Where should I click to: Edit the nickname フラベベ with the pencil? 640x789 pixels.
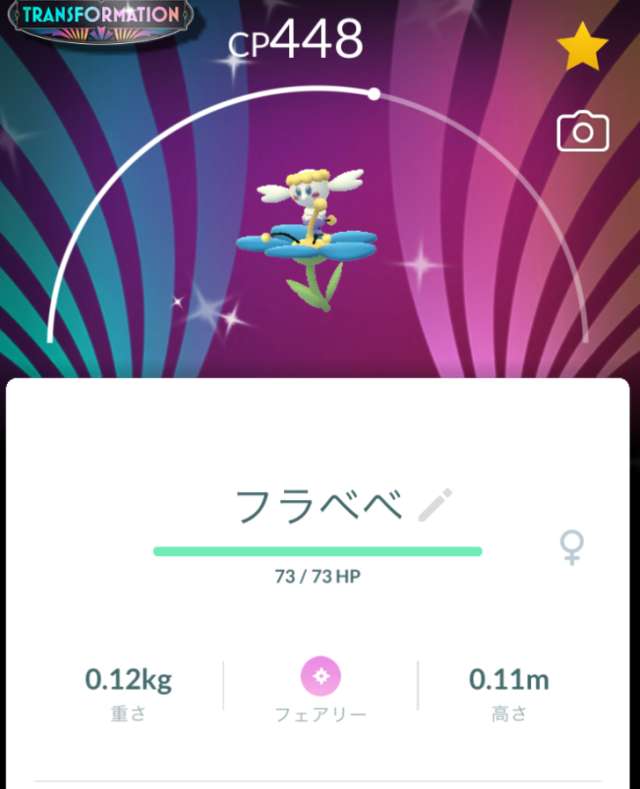pos(435,505)
